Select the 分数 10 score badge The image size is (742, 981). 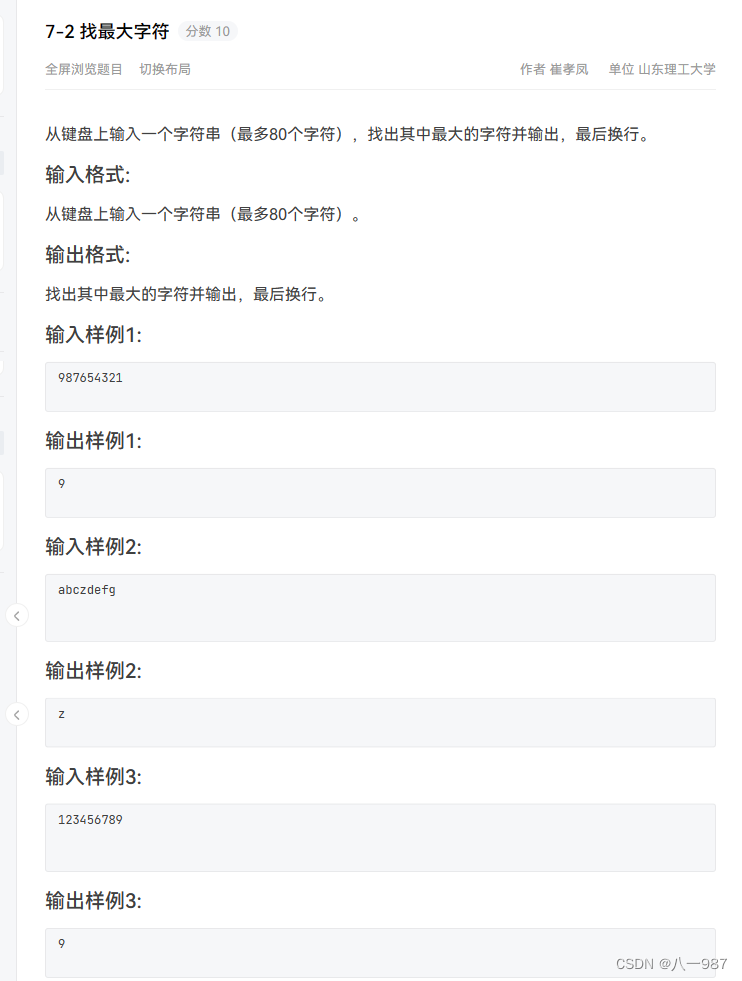click(208, 31)
